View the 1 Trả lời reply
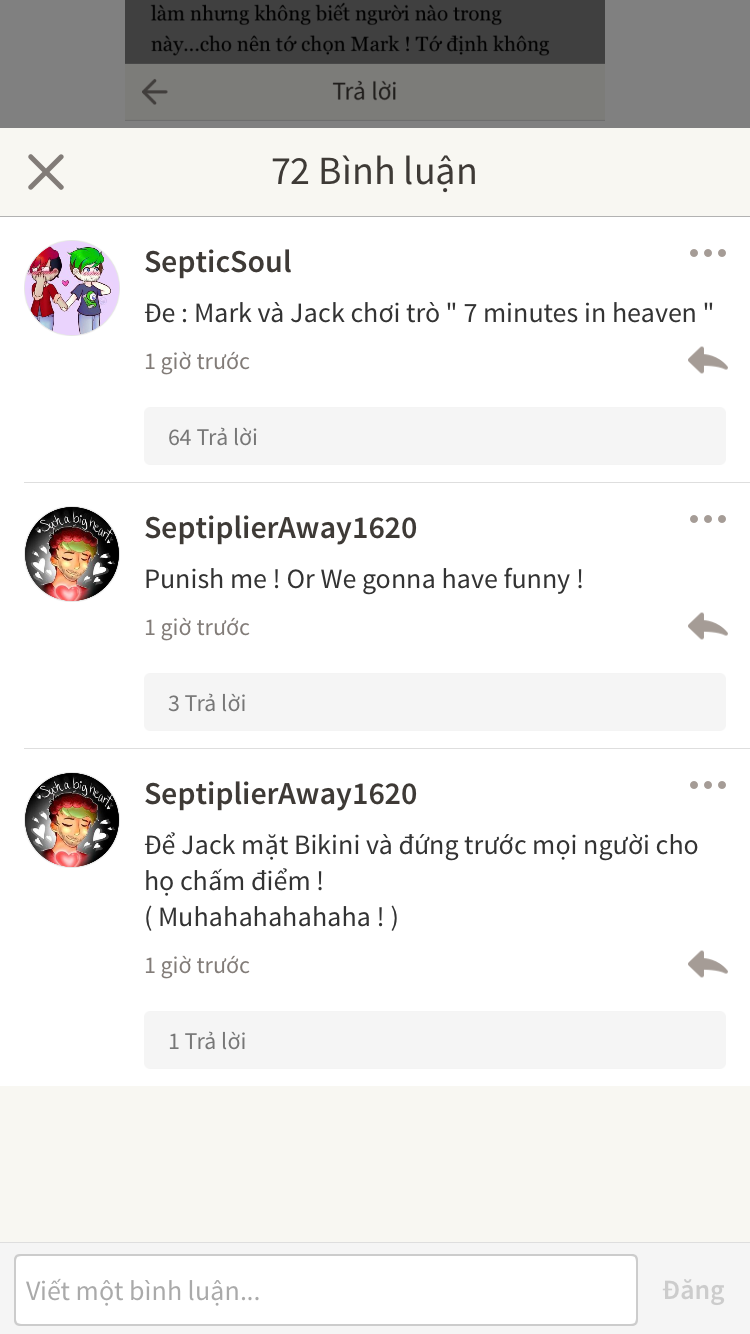The height and width of the screenshot is (1334, 750). coord(434,1041)
